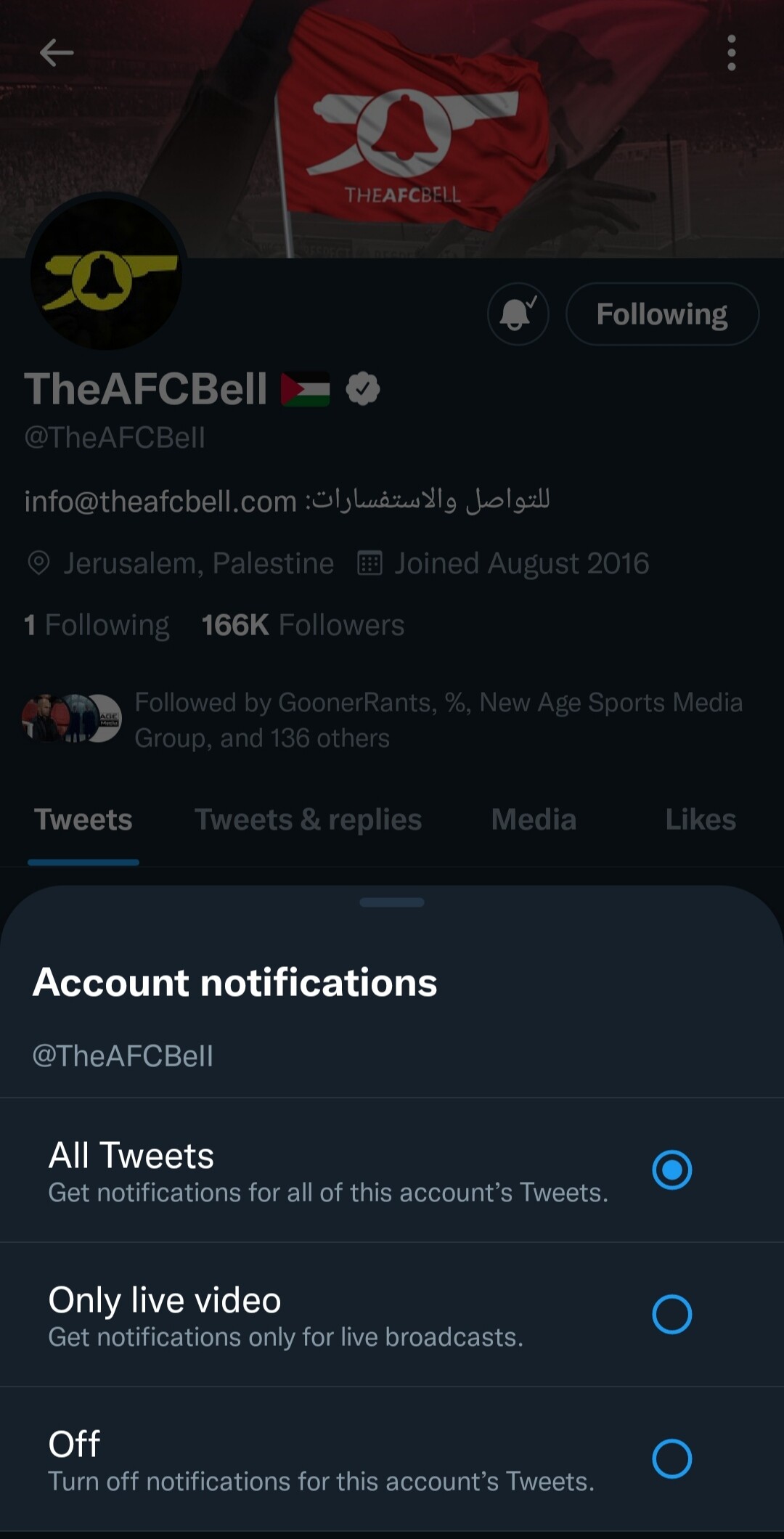The height and width of the screenshot is (1539, 784).
Task: Open the three-dot overflow menu
Action: coord(731,52)
